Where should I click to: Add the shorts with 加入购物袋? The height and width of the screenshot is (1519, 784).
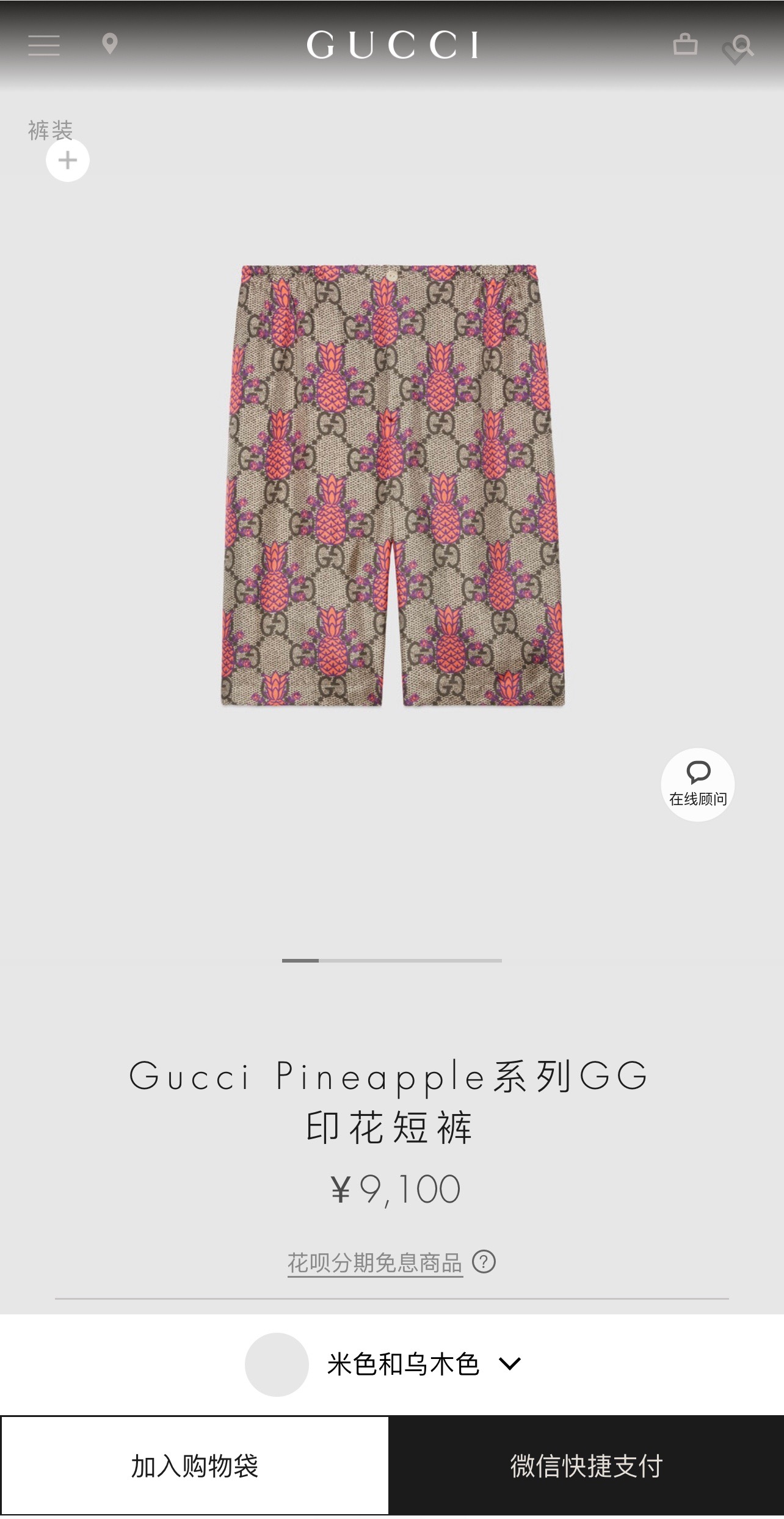pos(195,1466)
